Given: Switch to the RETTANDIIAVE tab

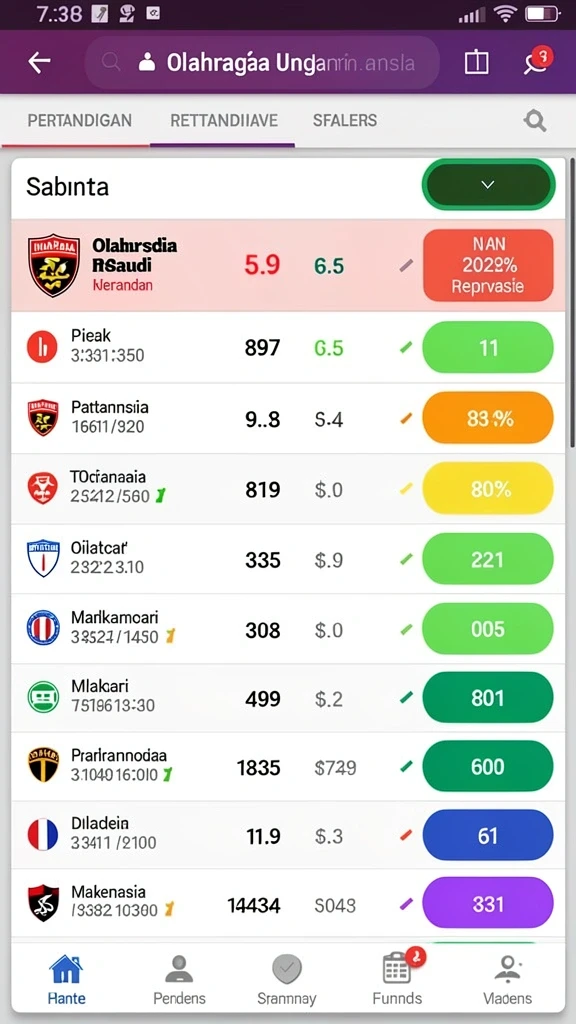Looking at the screenshot, I should coord(223,121).
